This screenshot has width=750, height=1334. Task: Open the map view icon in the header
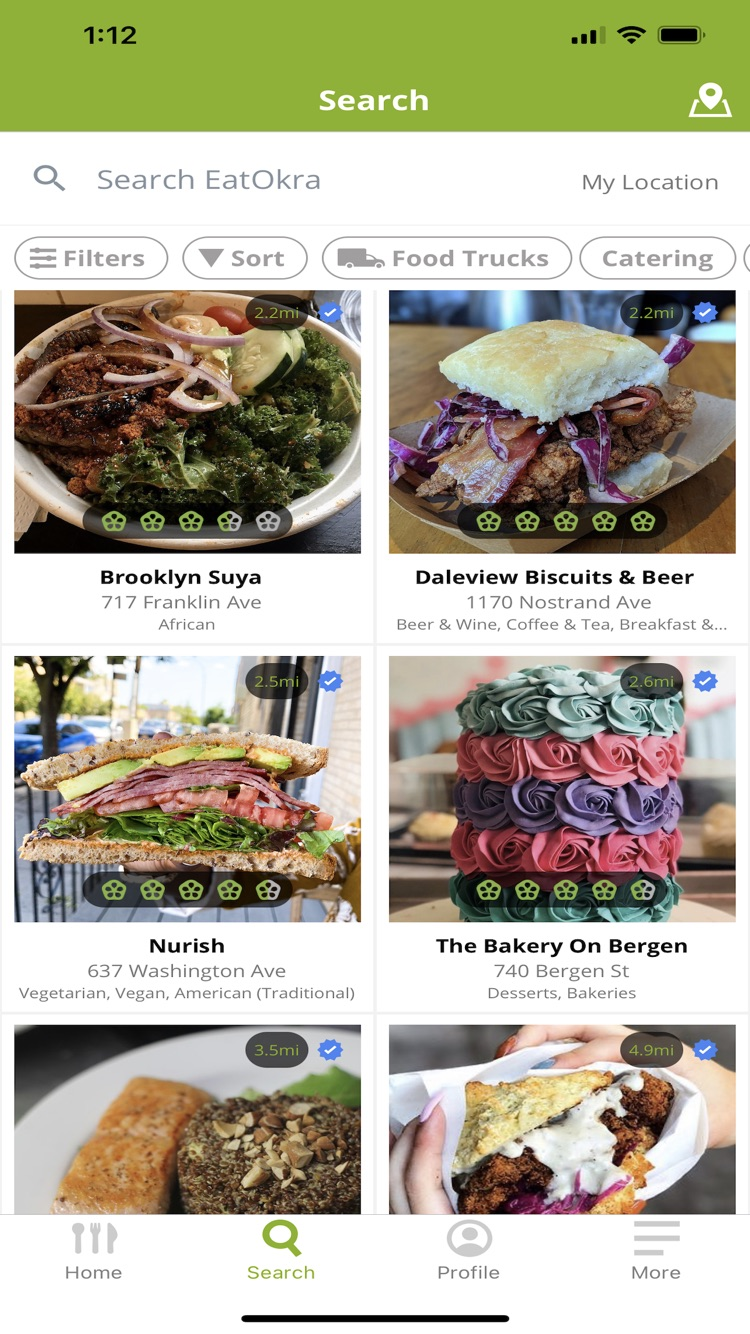click(710, 99)
